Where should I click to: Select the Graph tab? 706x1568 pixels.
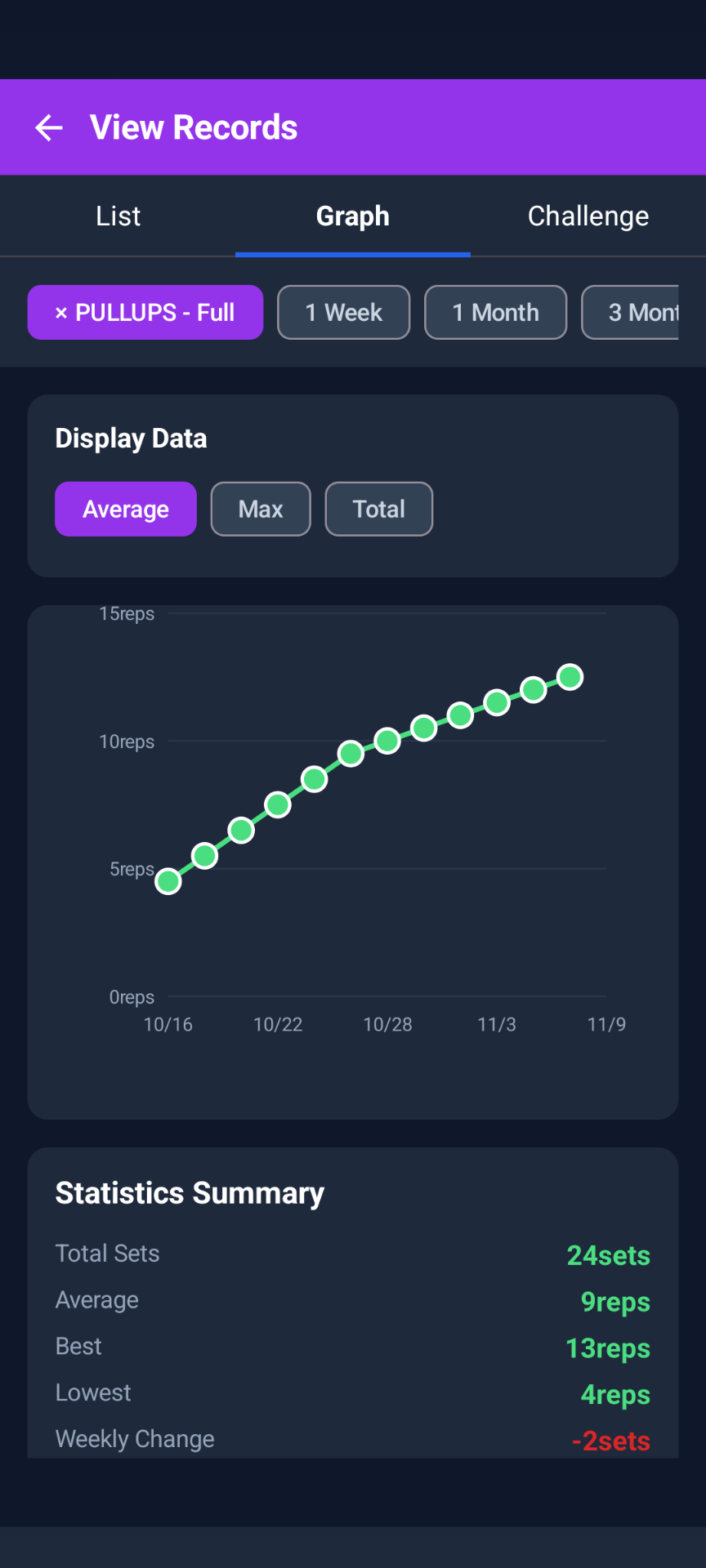coord(352,216)
